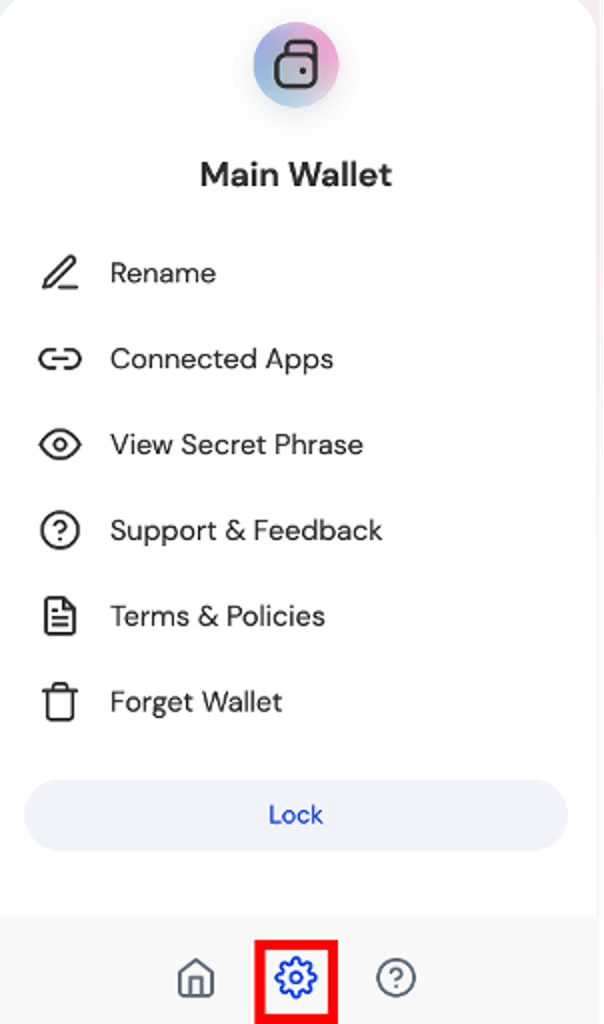Open the help question mark tab

click(396, 977)
